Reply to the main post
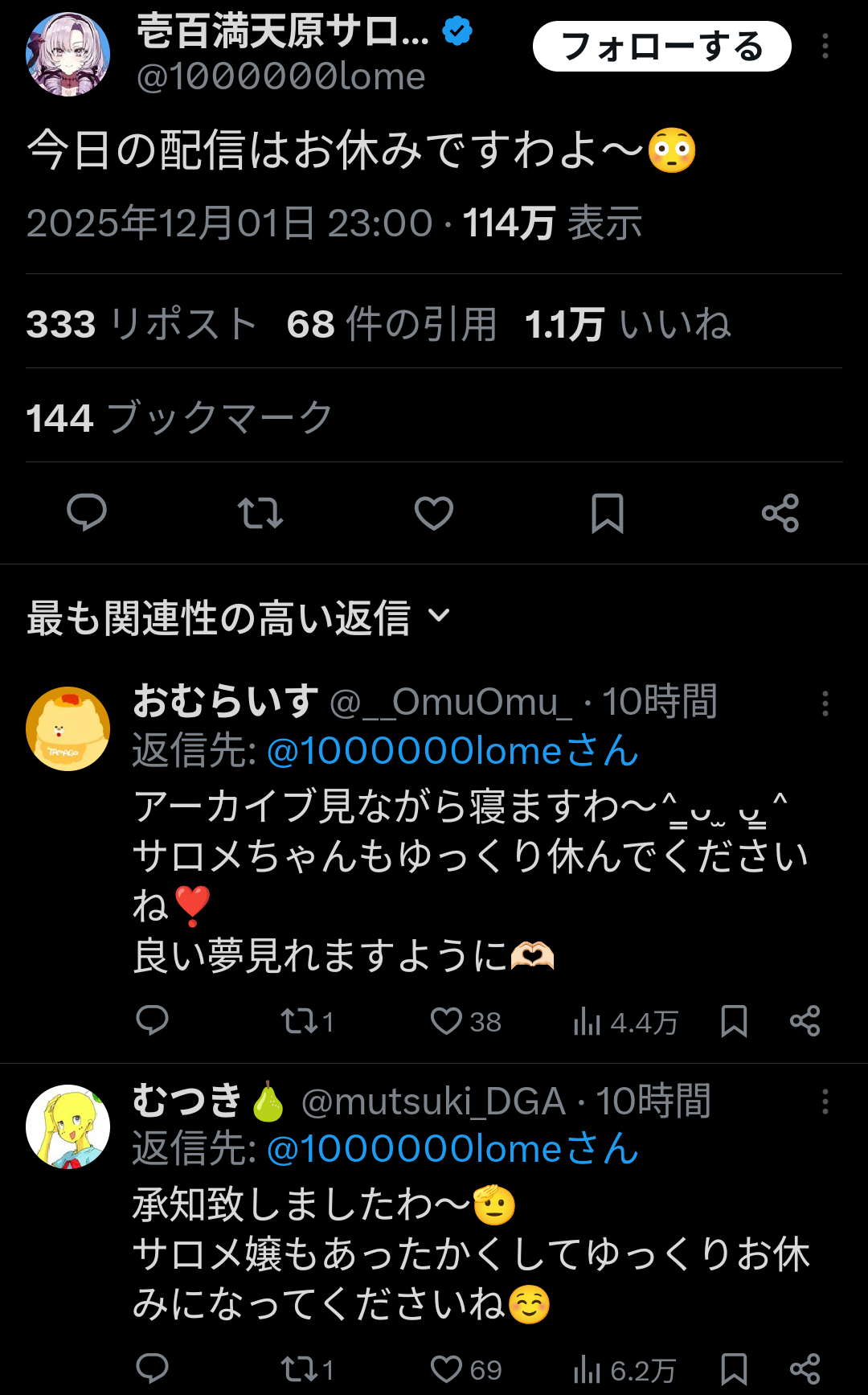 pos(87,513)
